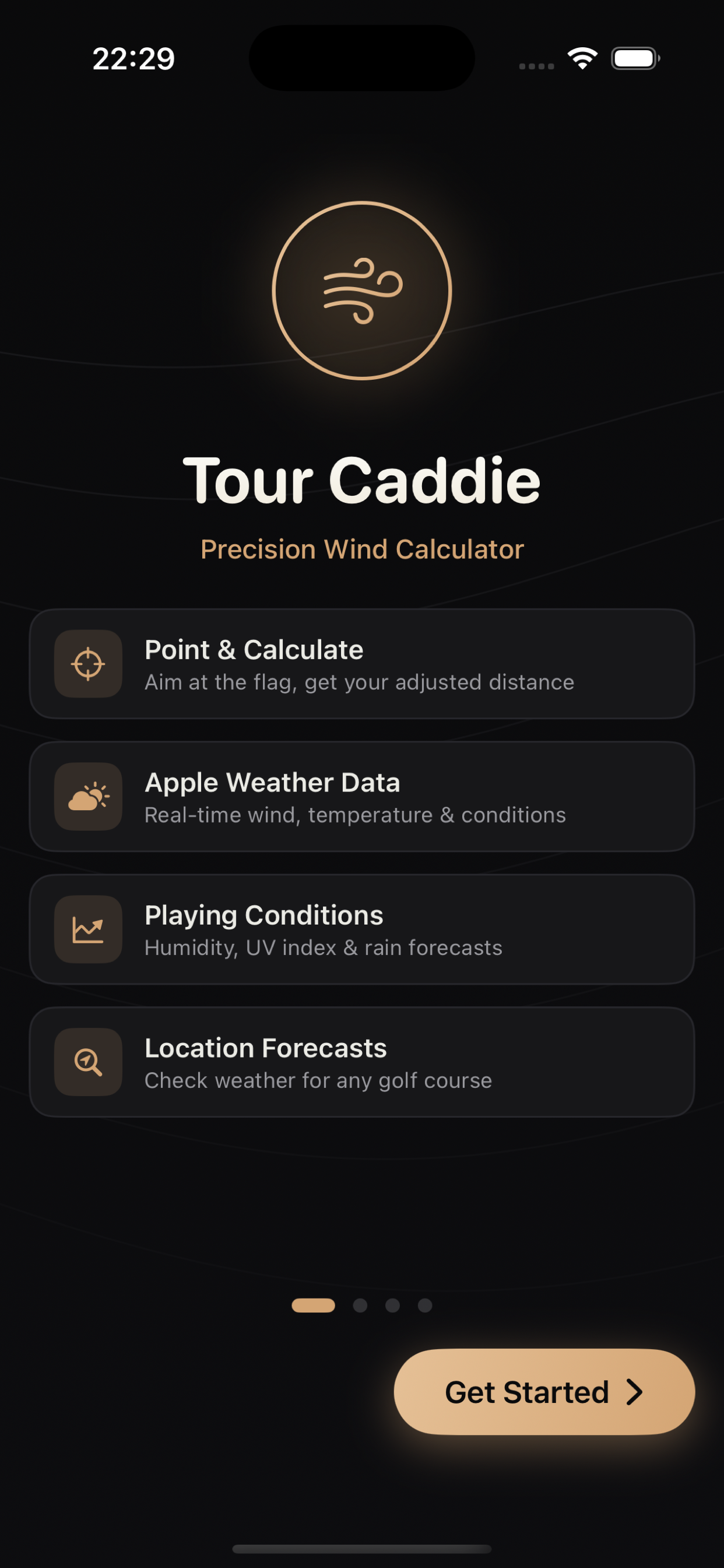Click the battery indicator
This screenshot has height=1568, width=724.
(635, 58)
